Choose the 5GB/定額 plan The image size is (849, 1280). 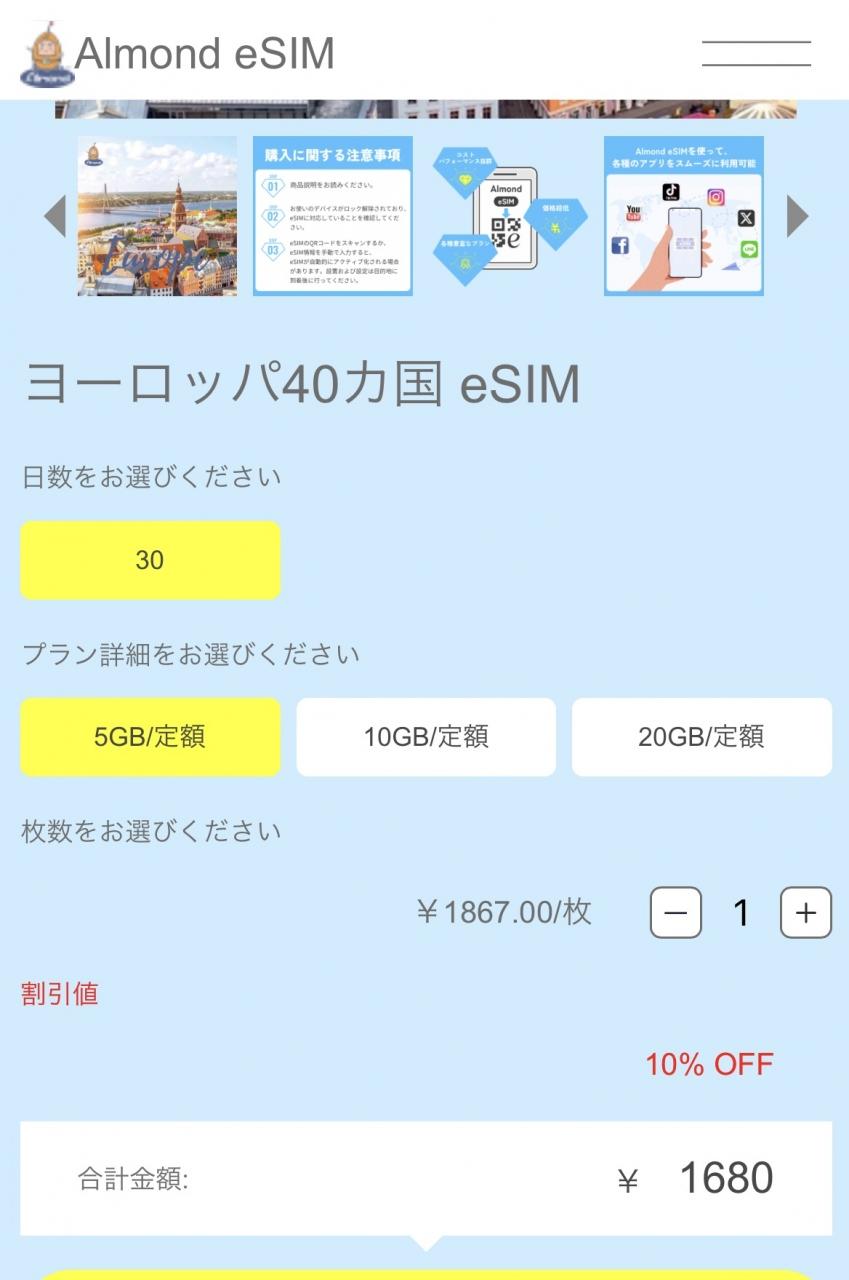click(150, 737)
